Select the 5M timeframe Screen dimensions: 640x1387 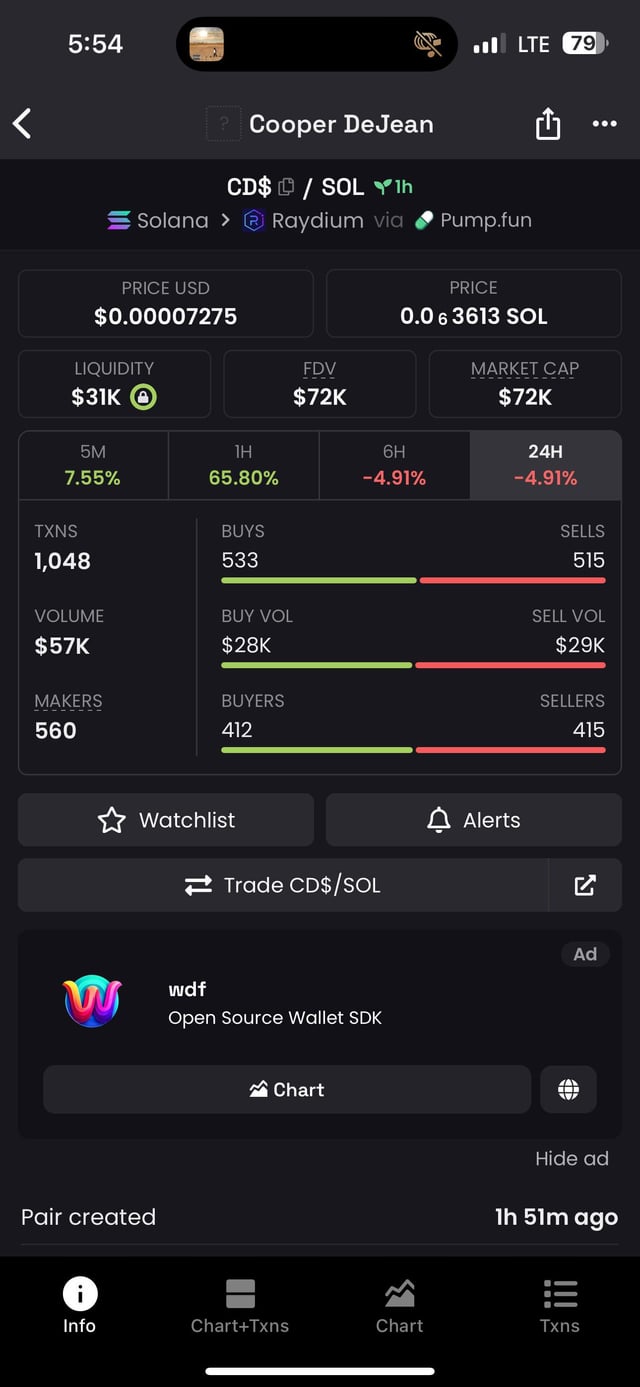[93, 465]
